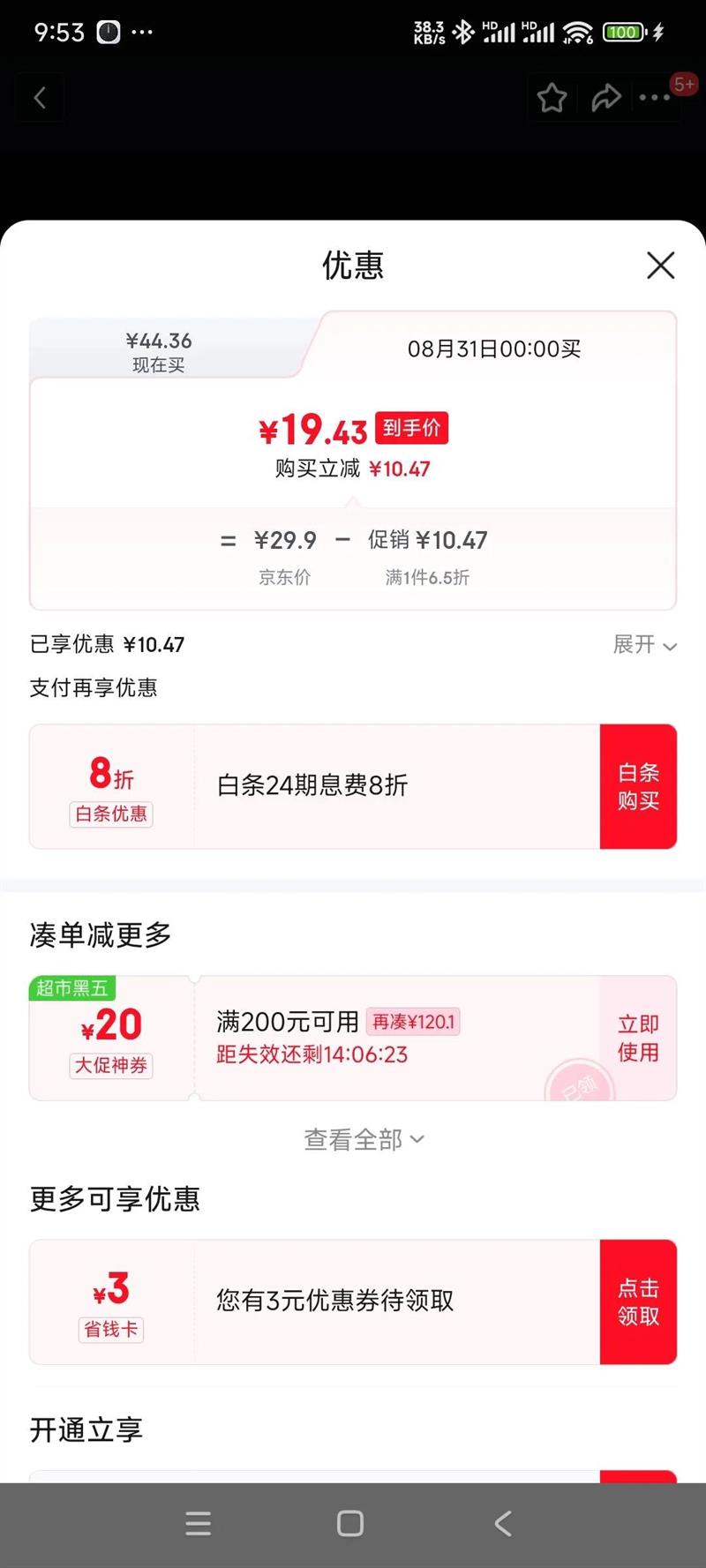Open the overflow menu with 5+ badge
Viewport: 706px width, 1568px height.
click(x=656, y=98)
